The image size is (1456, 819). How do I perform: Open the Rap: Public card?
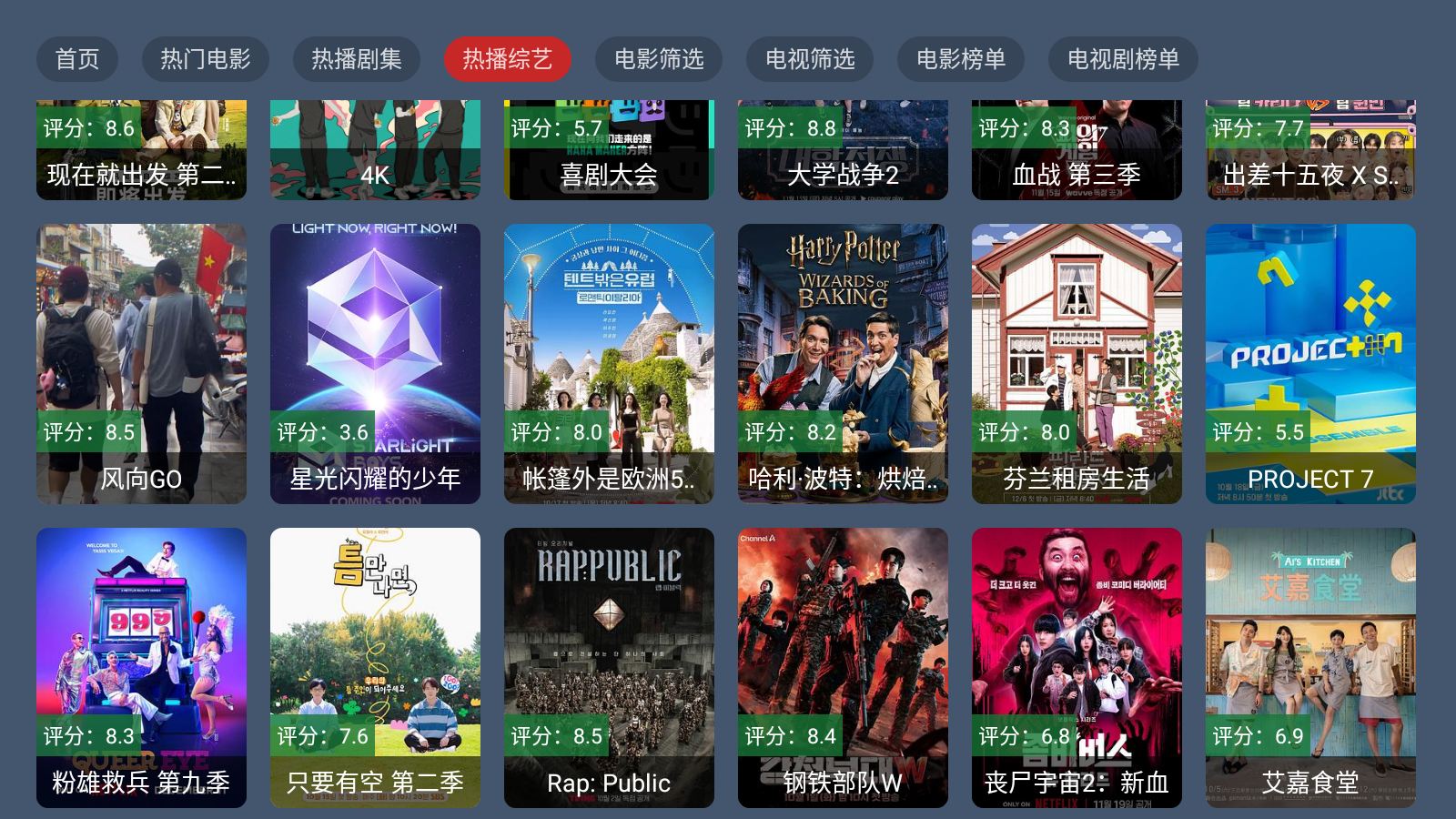coord(609,667)
